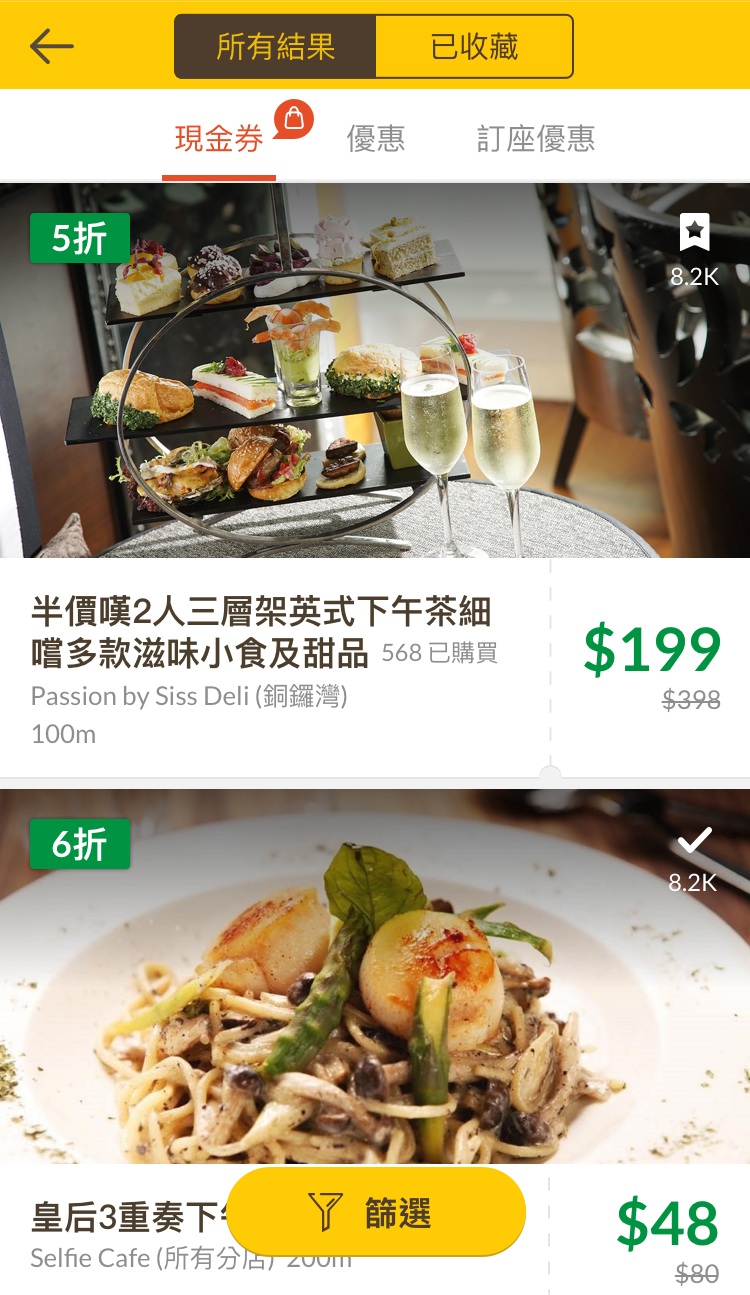Image resolution: width=750 pixels, height=1295 pixels.
Task: Open the 篩選 filter button
Action: (376, 1212)
